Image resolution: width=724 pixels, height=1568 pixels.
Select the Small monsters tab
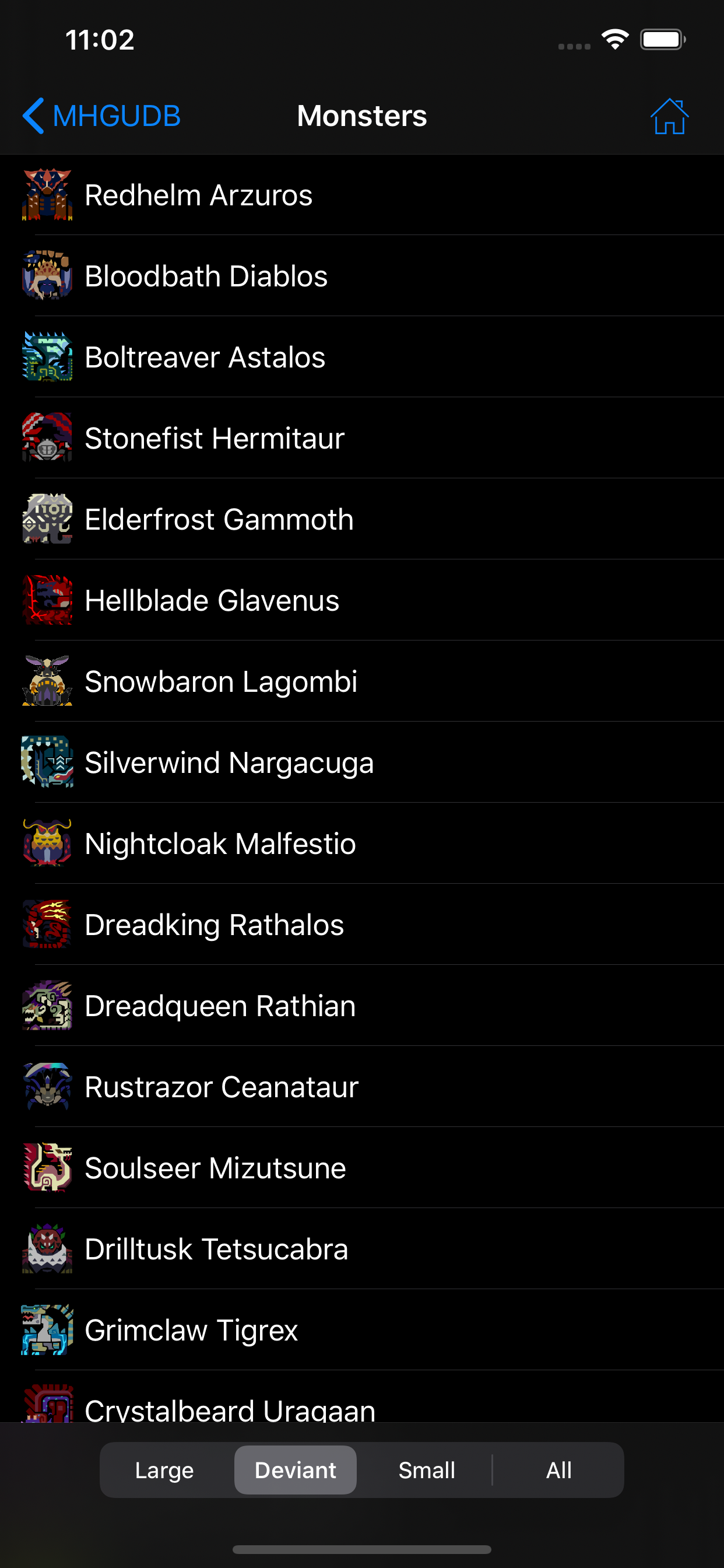427,1470
